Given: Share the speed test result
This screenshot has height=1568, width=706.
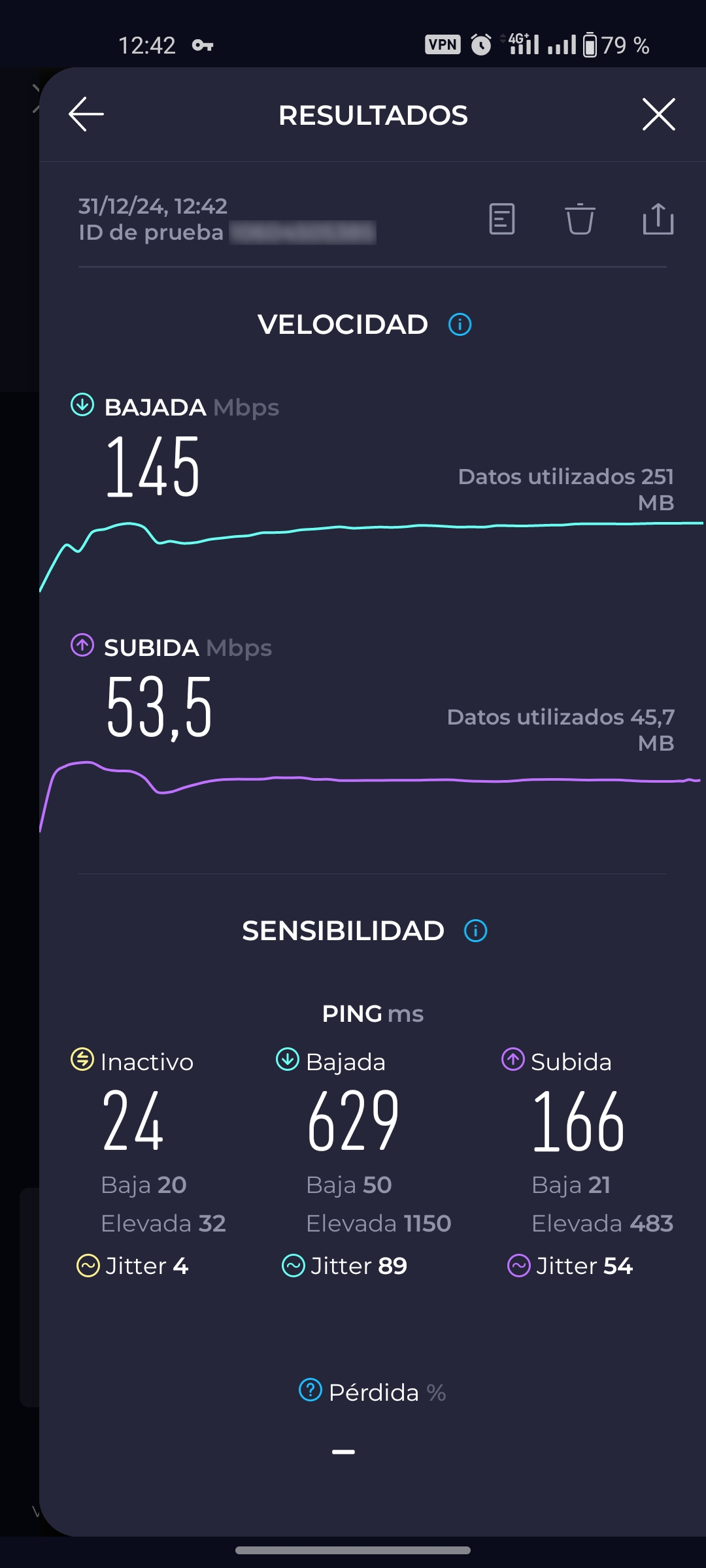Looking at the screenshot, I should (658, 219).
